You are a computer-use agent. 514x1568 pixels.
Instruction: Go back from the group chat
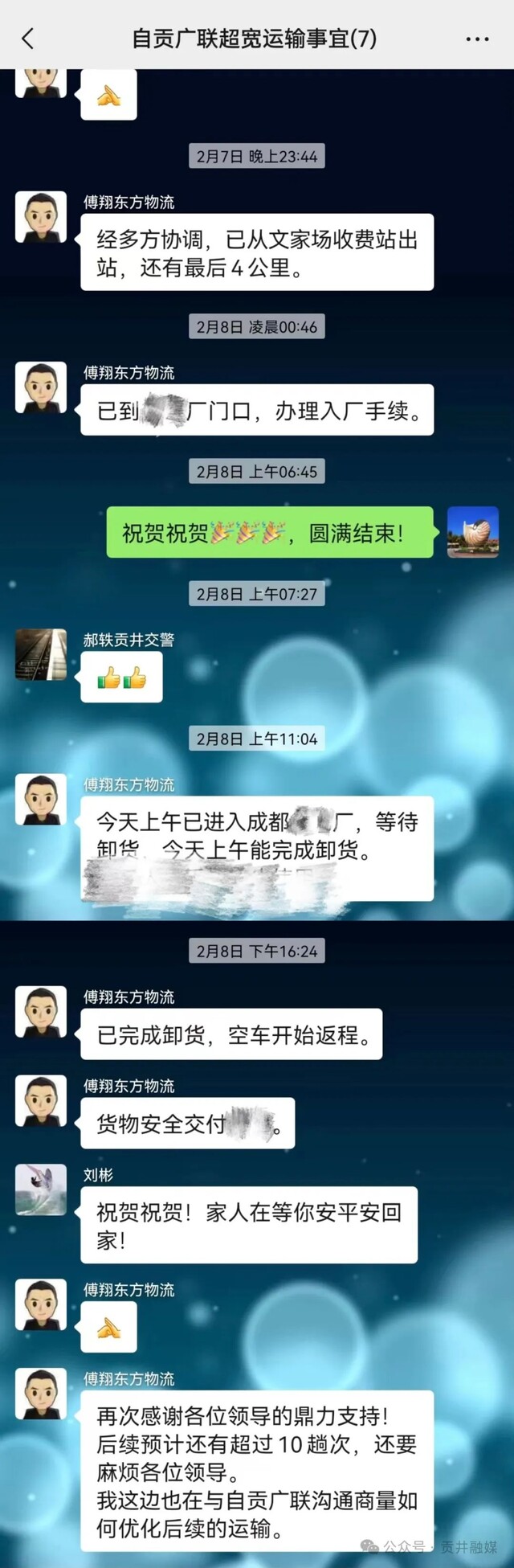[28, 38]
